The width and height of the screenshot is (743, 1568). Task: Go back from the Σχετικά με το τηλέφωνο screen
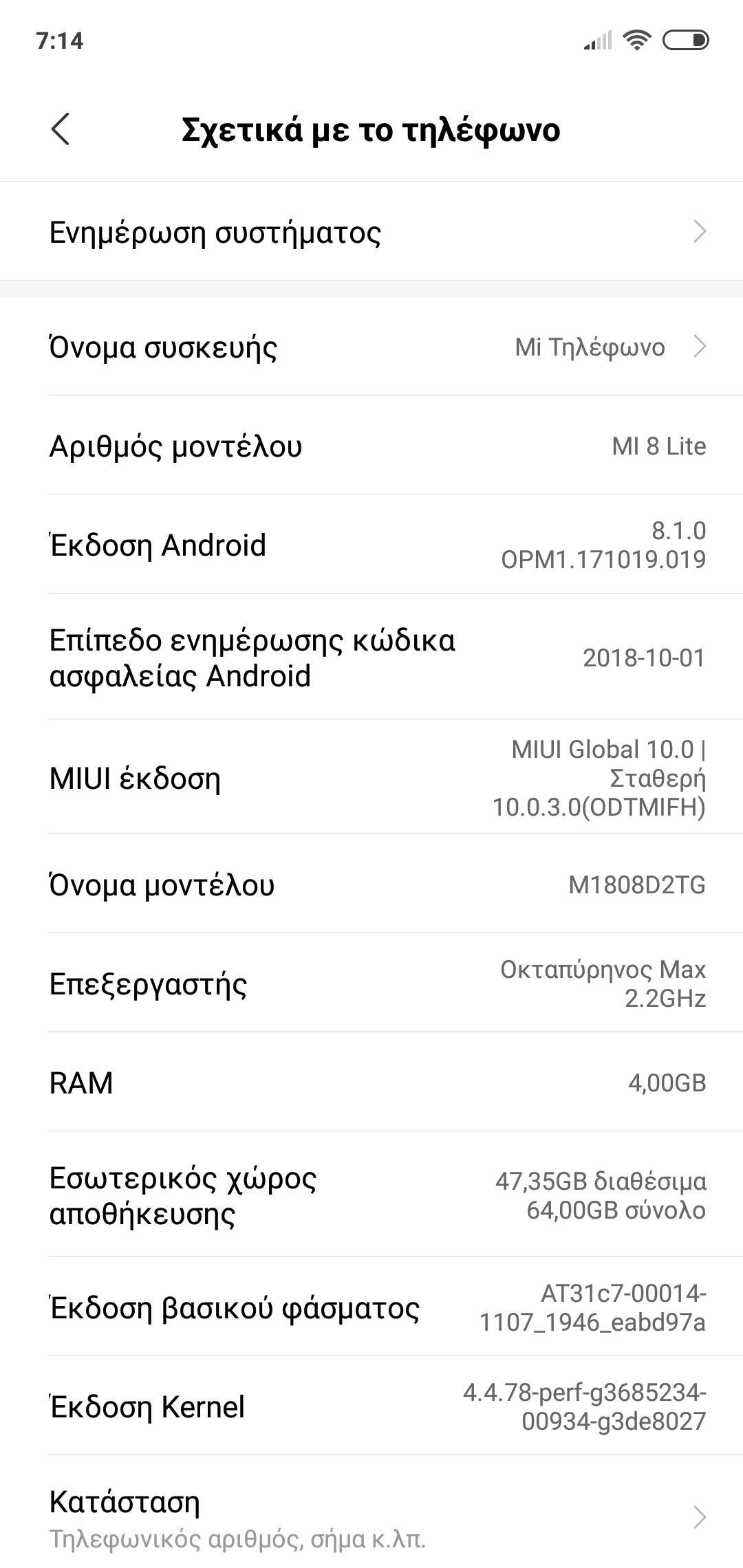[61, 130]
